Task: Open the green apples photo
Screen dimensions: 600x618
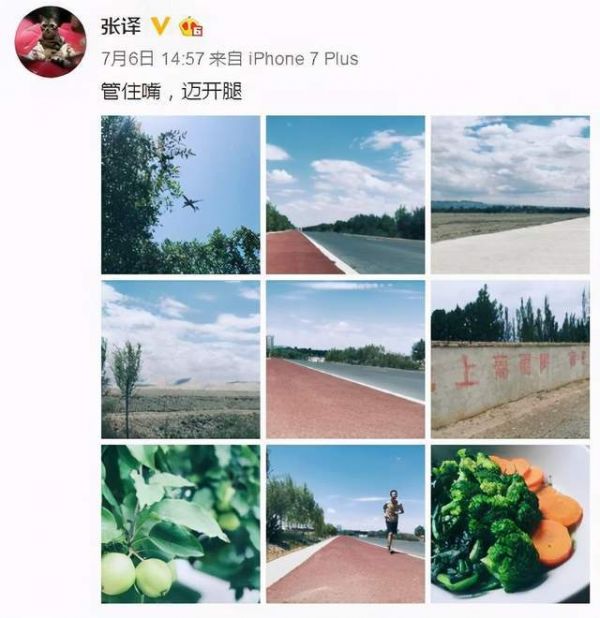Action: click(180, 524)
